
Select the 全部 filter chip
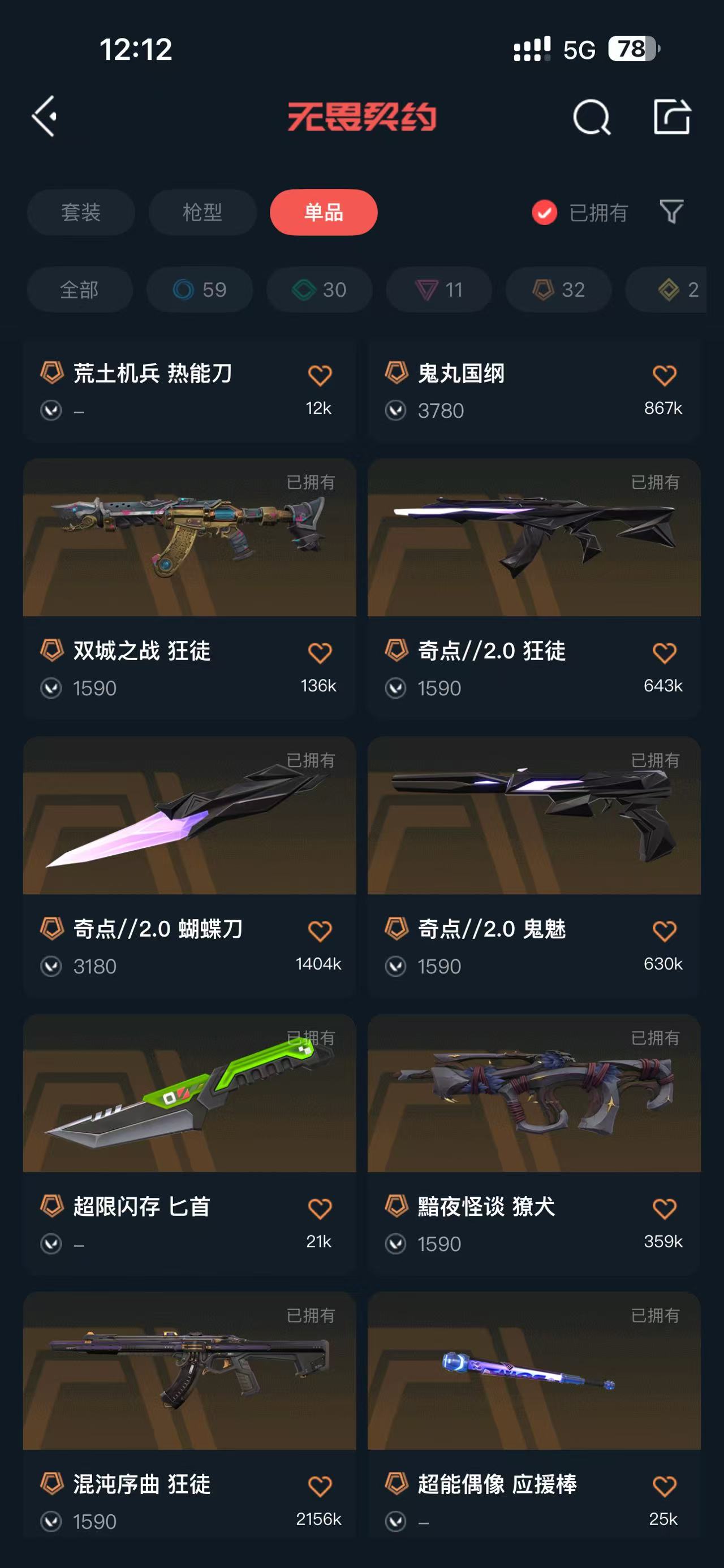click(x=80, y=290)
